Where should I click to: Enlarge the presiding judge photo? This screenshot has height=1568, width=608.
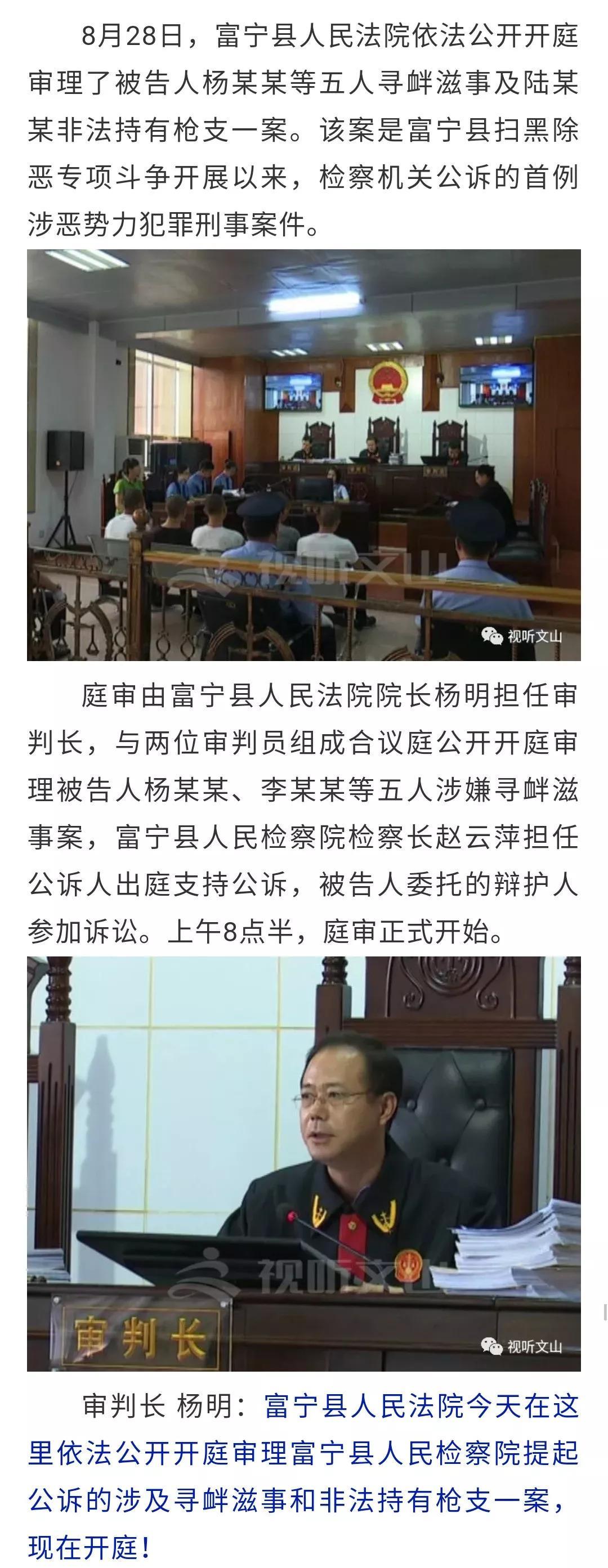pyautogui.click(x=303, y=1163)
